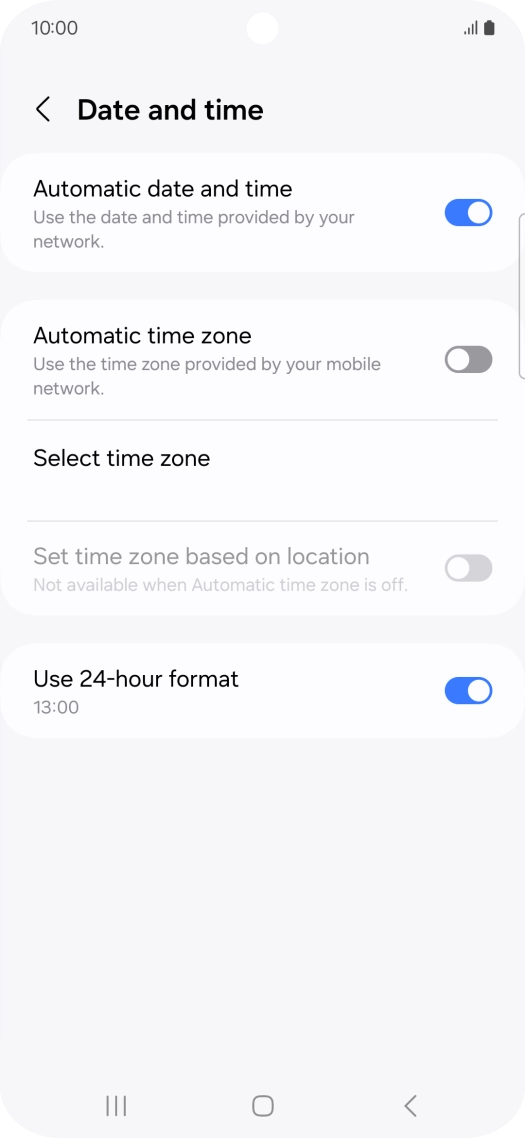Enable Automatic time zone switch
This screenshot has width=525, height=1138.
[468, 360]
